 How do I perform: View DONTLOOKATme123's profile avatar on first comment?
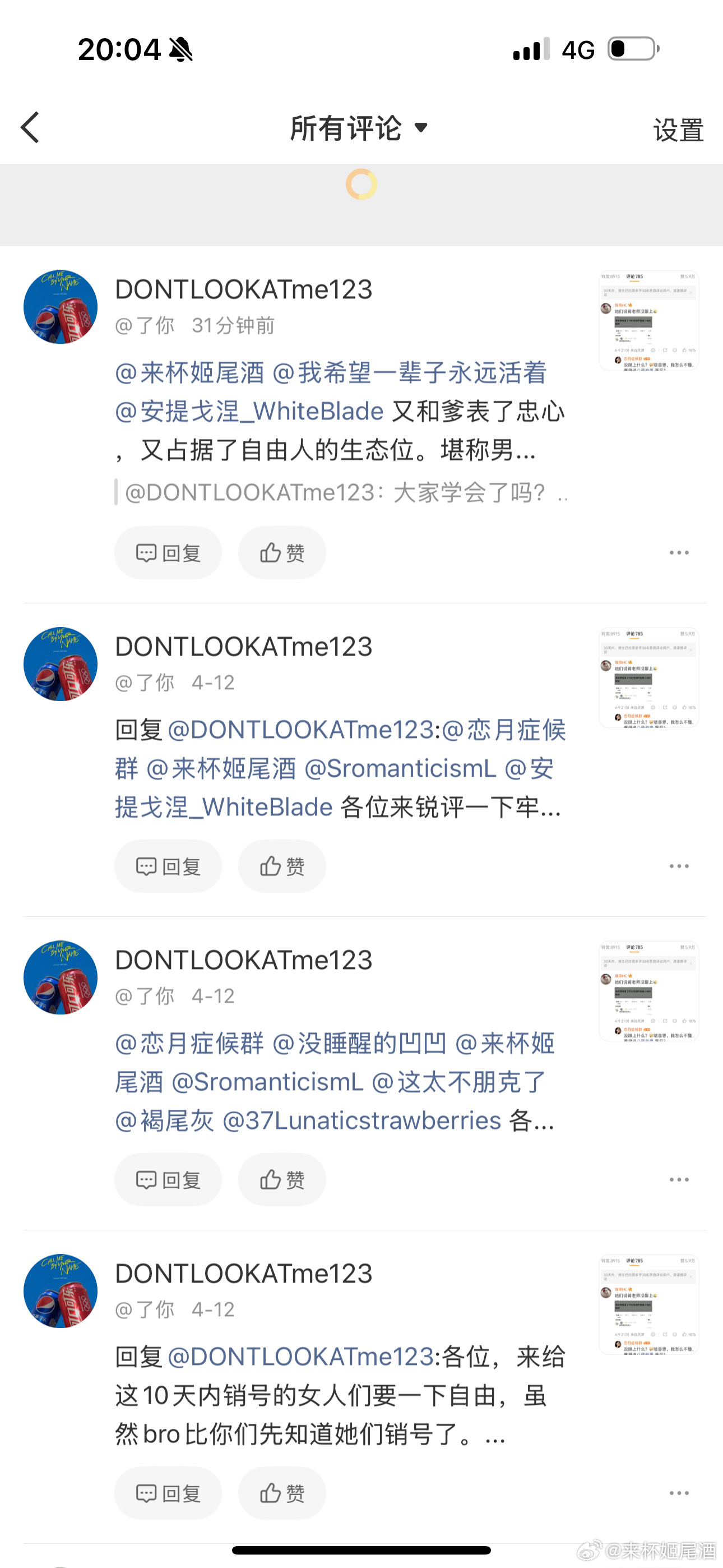(x=61, y=307)
